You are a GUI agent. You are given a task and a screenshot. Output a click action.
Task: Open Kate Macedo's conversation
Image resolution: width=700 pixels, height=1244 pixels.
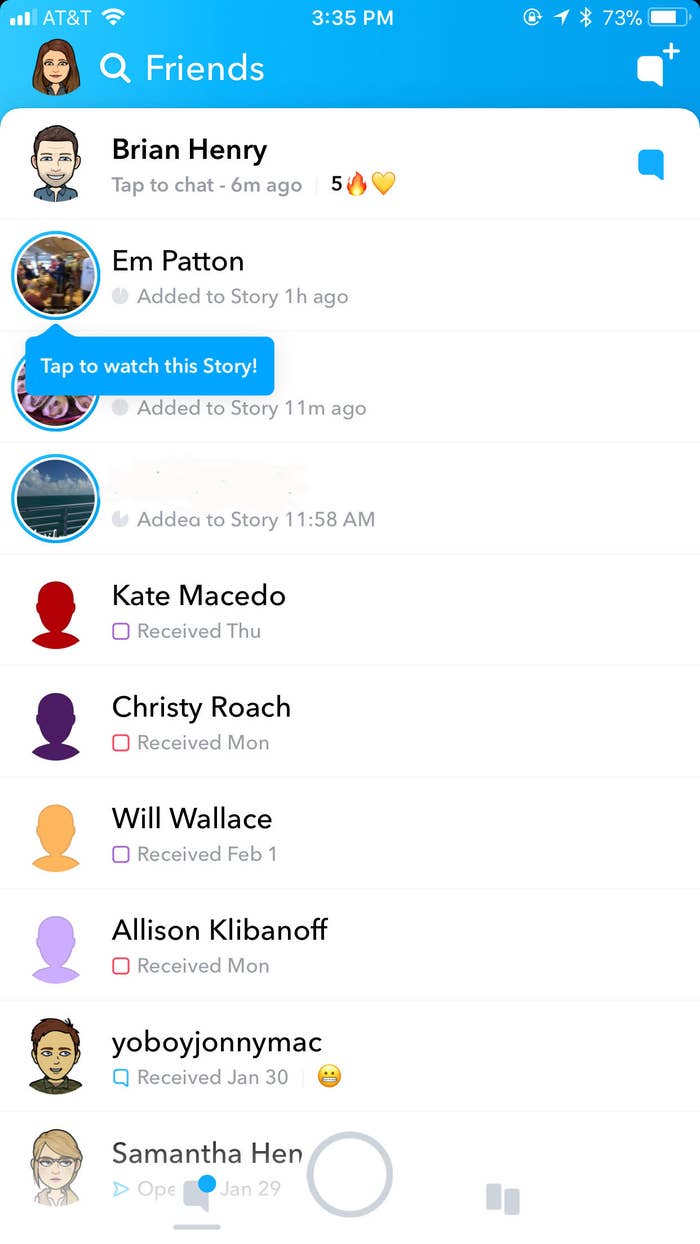(x=350, y=610)
